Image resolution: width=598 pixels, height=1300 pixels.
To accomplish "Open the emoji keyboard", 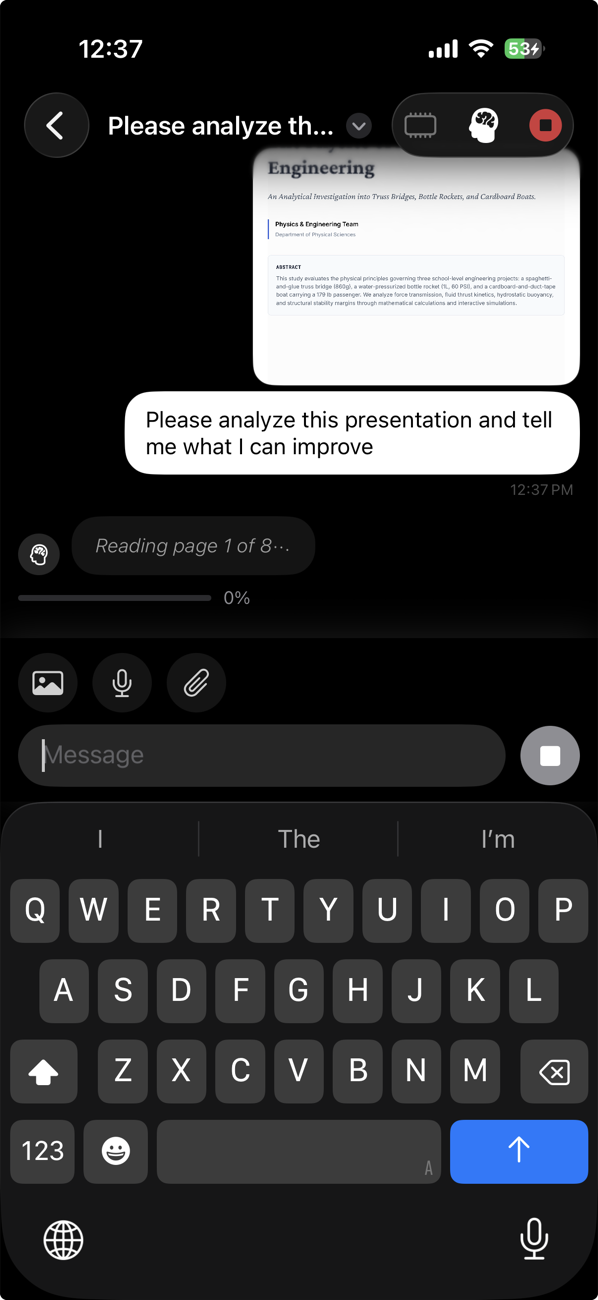I will pyautogui.click(x=116, y=1151).
